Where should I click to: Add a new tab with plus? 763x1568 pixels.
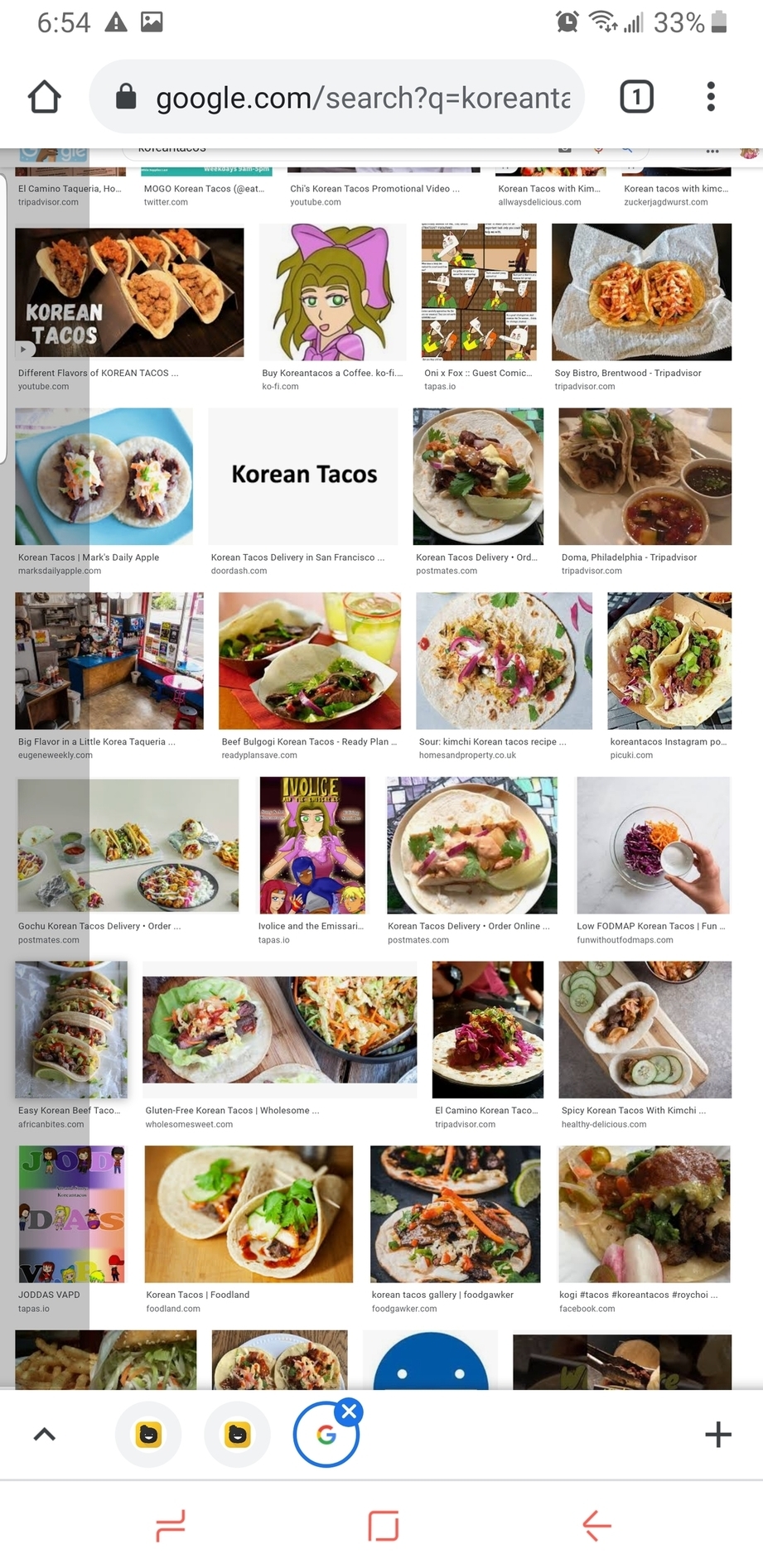[x=717, y=1435]
